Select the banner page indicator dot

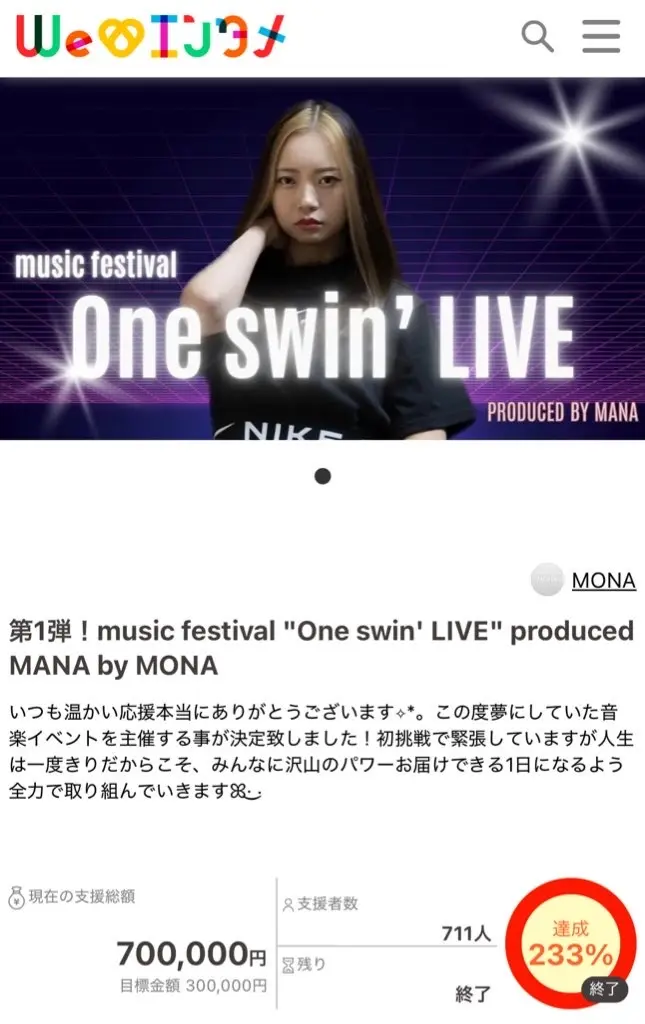(x=322, y=476)
